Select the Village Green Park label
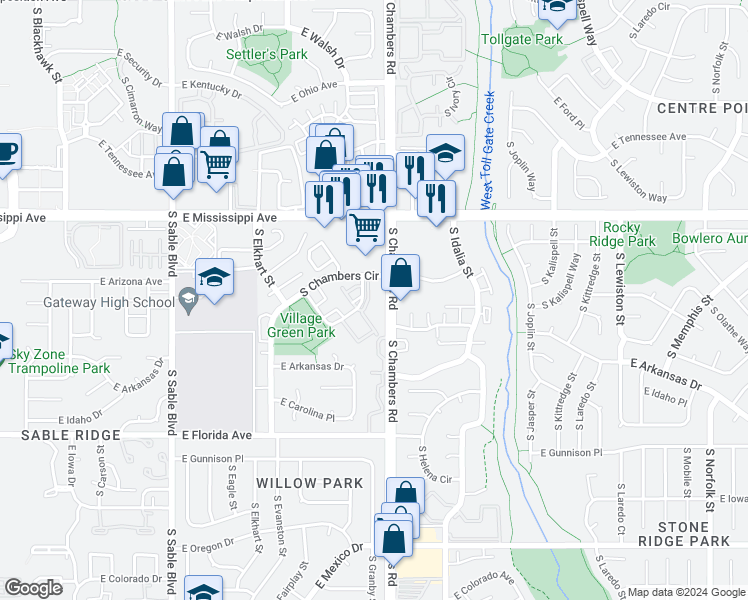This screenshot has height=600, width=748. (301, 325)
